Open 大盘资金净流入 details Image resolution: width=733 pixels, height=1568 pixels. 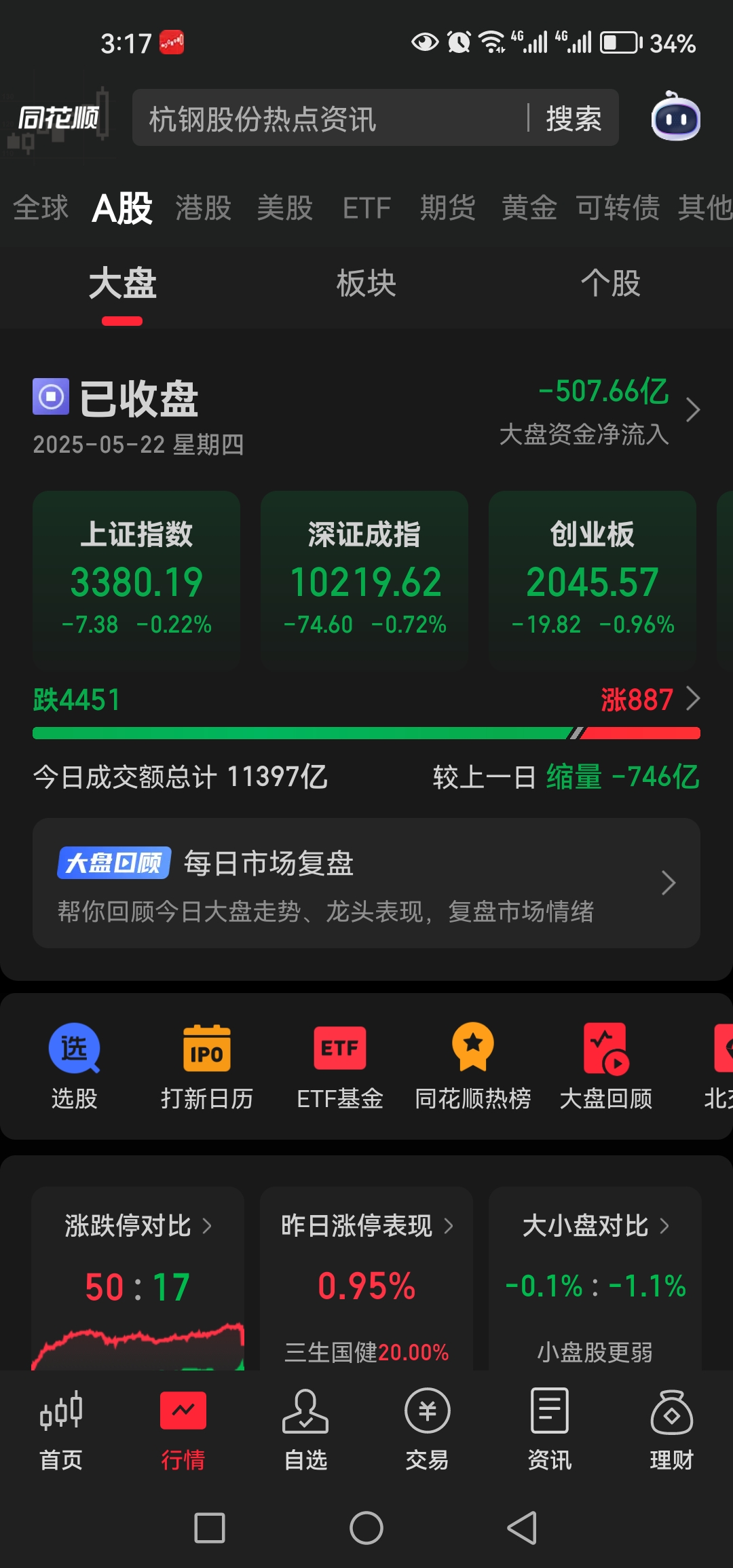pyautogui.click(x=599, y=411)
